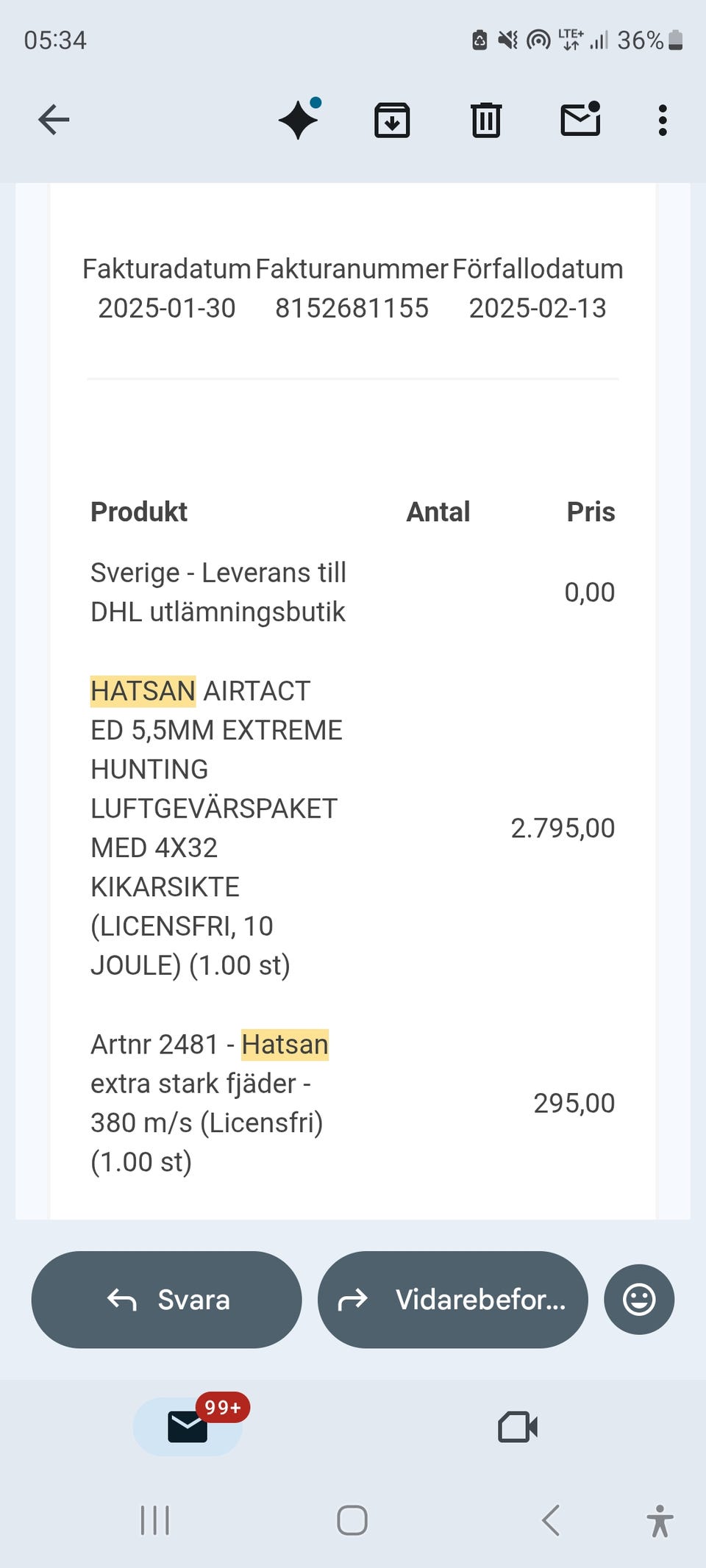Add an emoji reaction
This screenshot has width=706, height=1568.
point(639,1300)
